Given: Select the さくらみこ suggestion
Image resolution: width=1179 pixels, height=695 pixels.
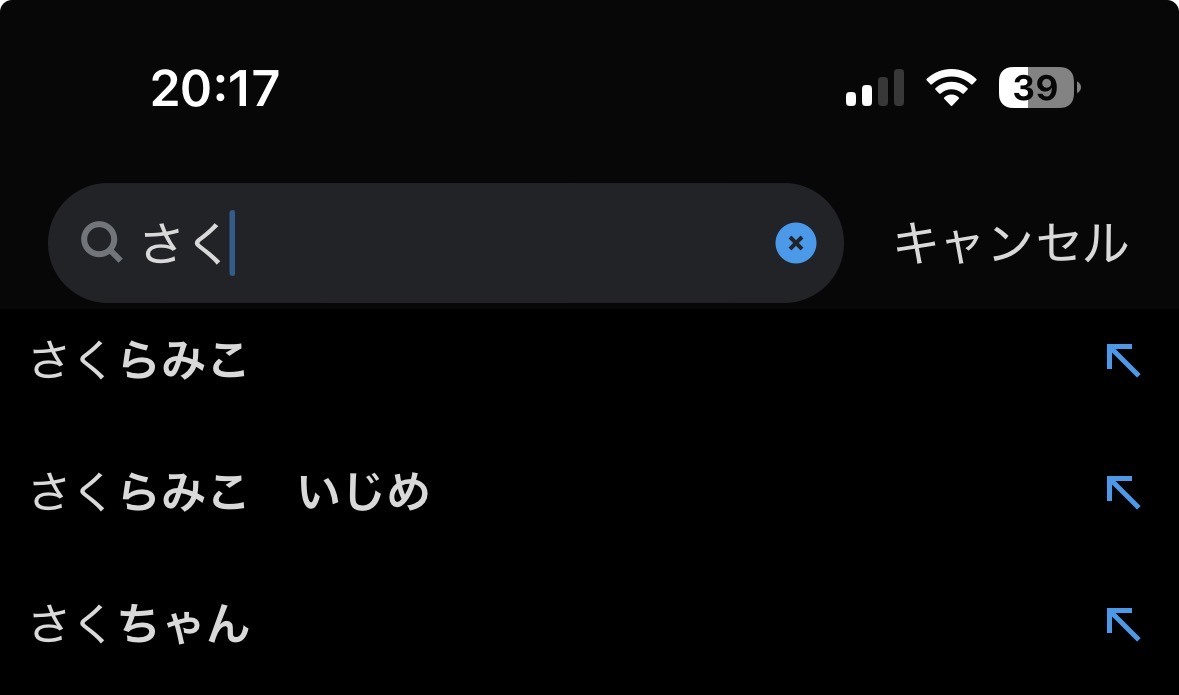Looking at the screenshot, I should coord(140,361).
